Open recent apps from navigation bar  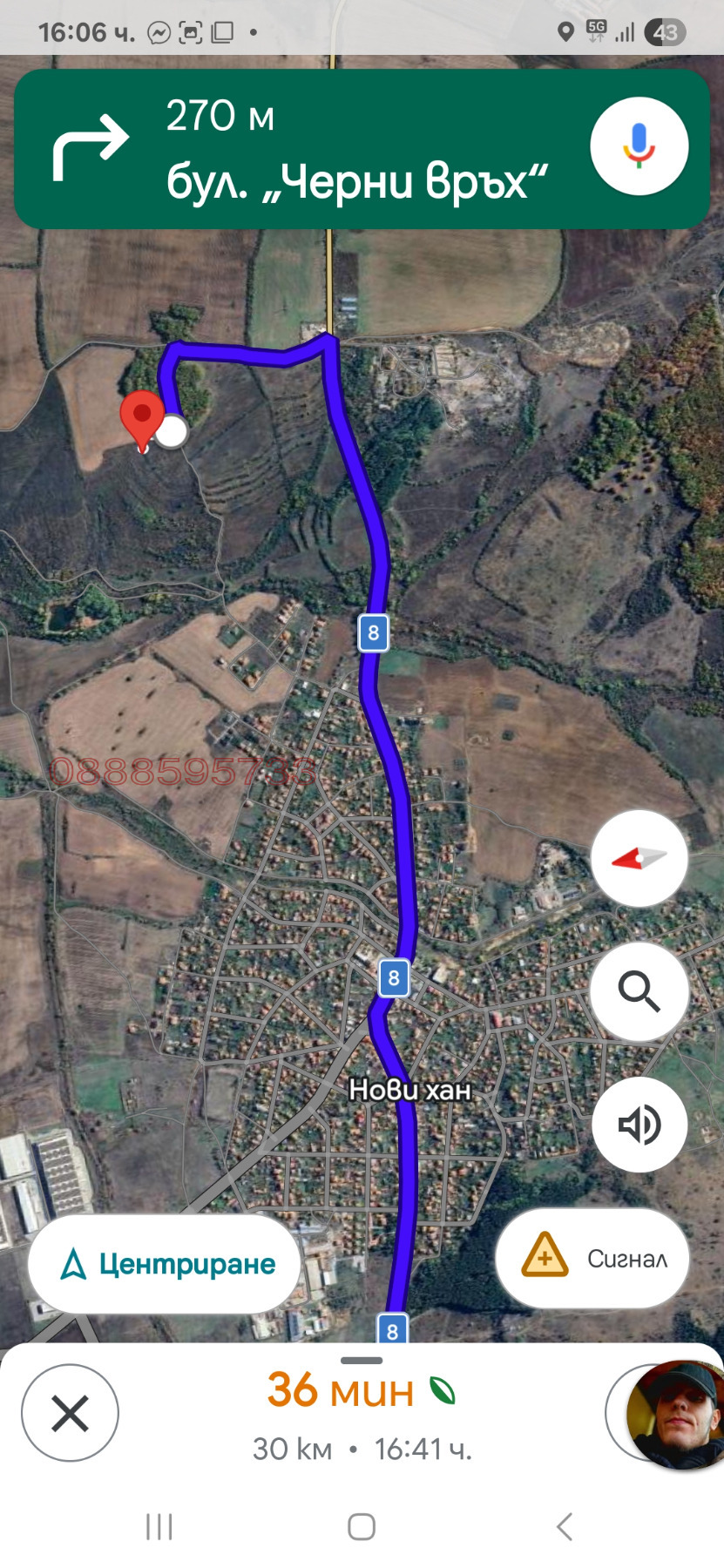tap(159, 1526)
